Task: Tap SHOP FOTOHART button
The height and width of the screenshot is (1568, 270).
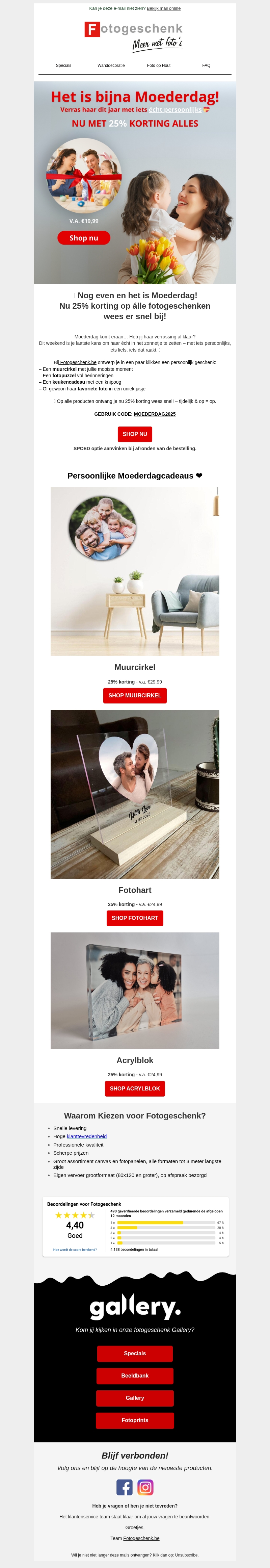Action: [134, 918]
